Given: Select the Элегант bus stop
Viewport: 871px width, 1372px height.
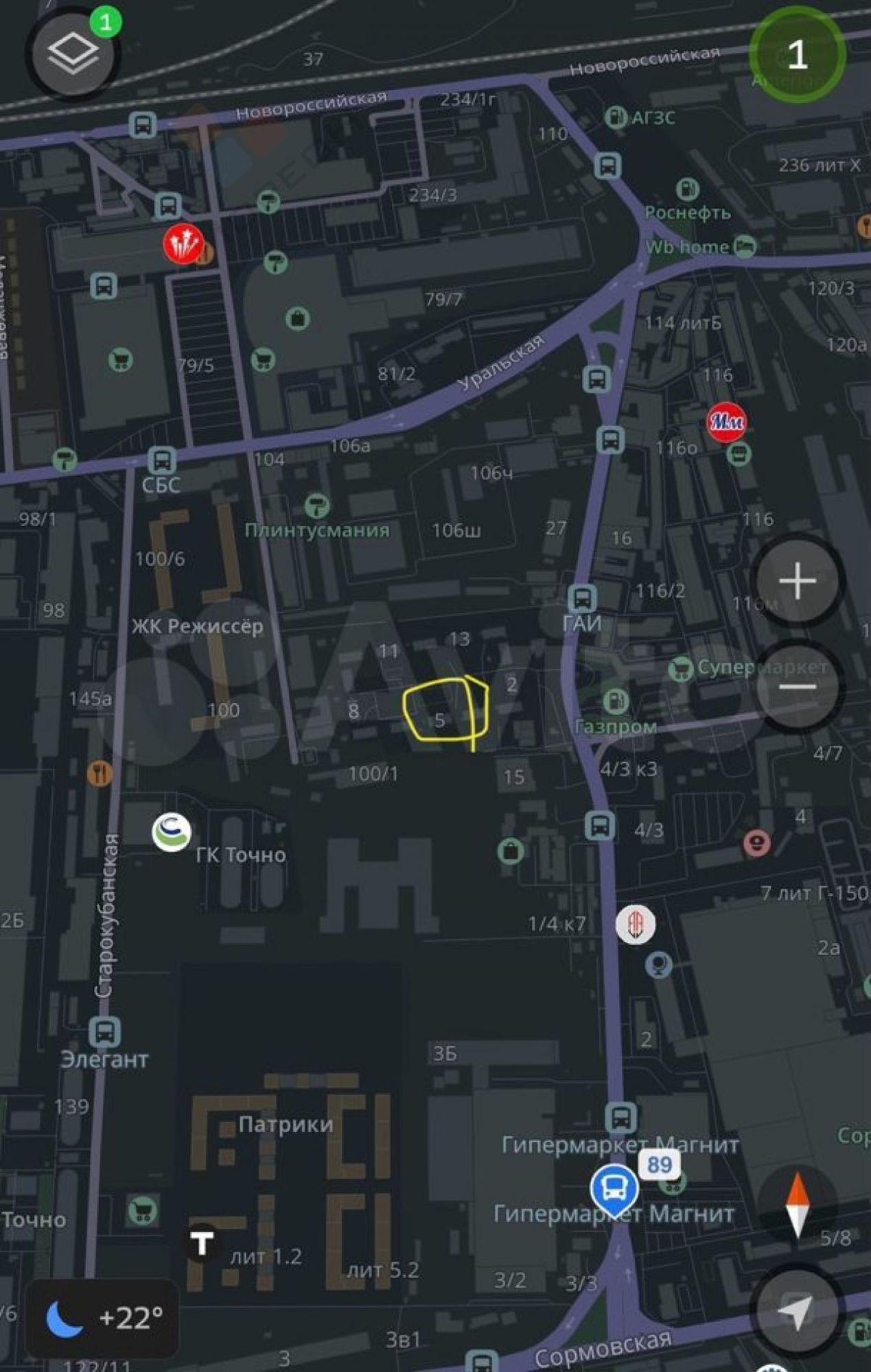Looking at the screenshot, I should click(104, 1030).
